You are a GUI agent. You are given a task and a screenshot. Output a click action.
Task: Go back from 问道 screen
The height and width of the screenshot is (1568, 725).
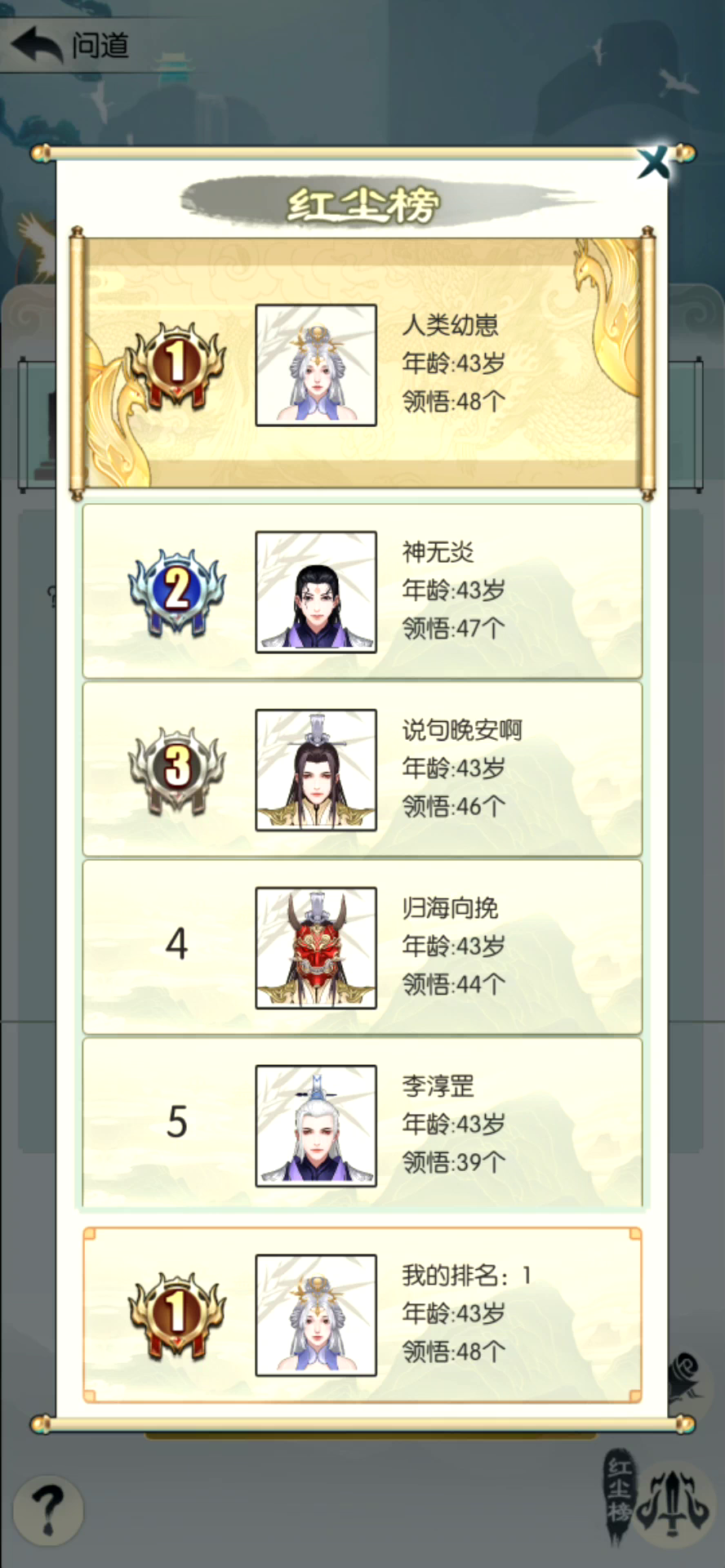pos(37,44)
